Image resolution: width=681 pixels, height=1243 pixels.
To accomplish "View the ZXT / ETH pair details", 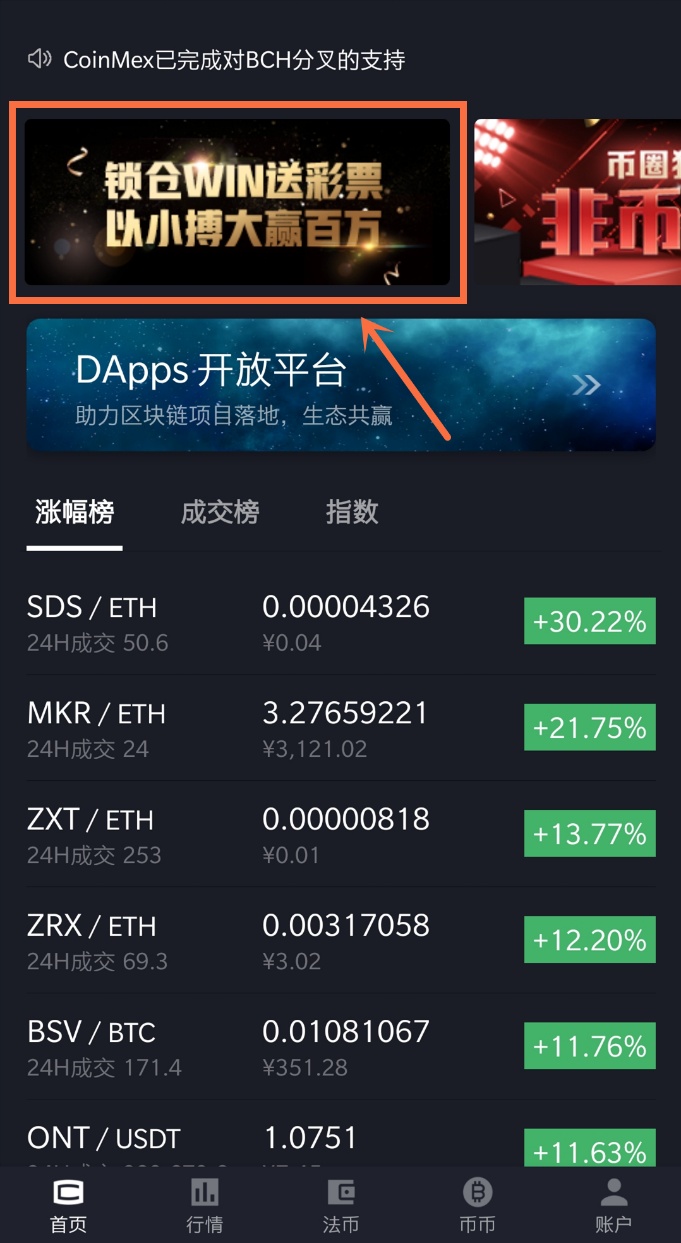I will click(340, 834).
